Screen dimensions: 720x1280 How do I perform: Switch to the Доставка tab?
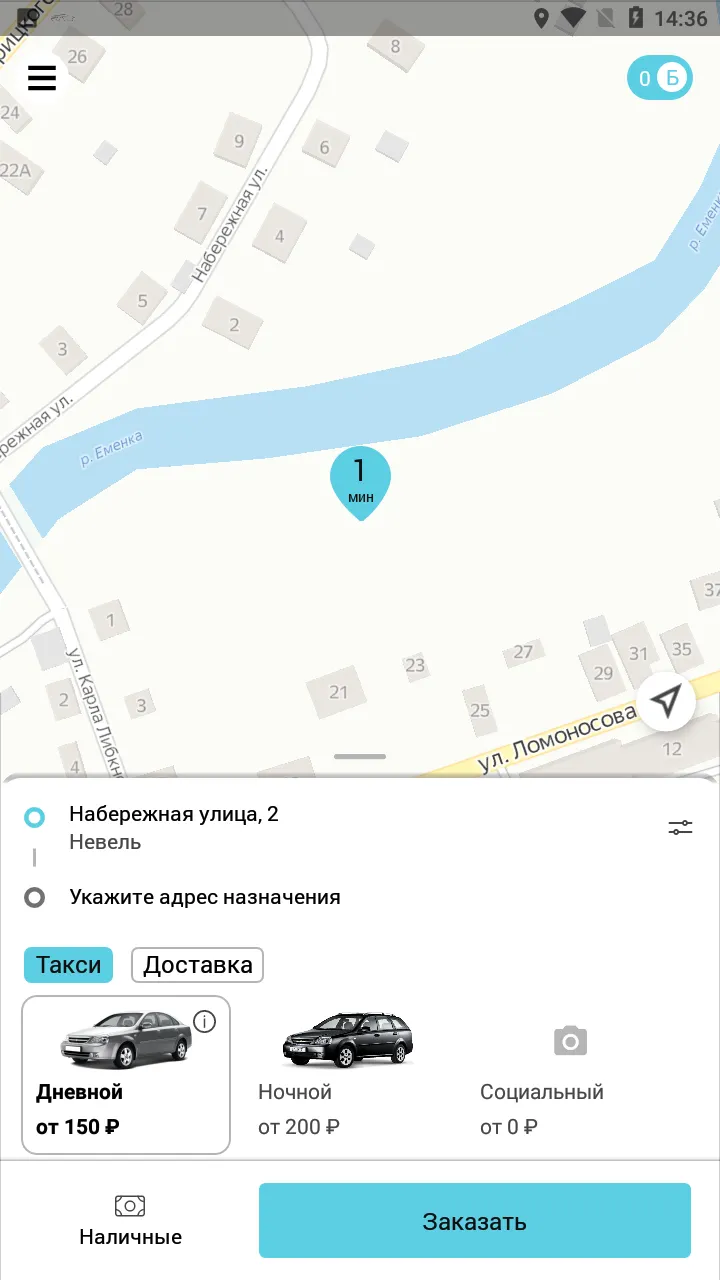[x=198, y=965]
